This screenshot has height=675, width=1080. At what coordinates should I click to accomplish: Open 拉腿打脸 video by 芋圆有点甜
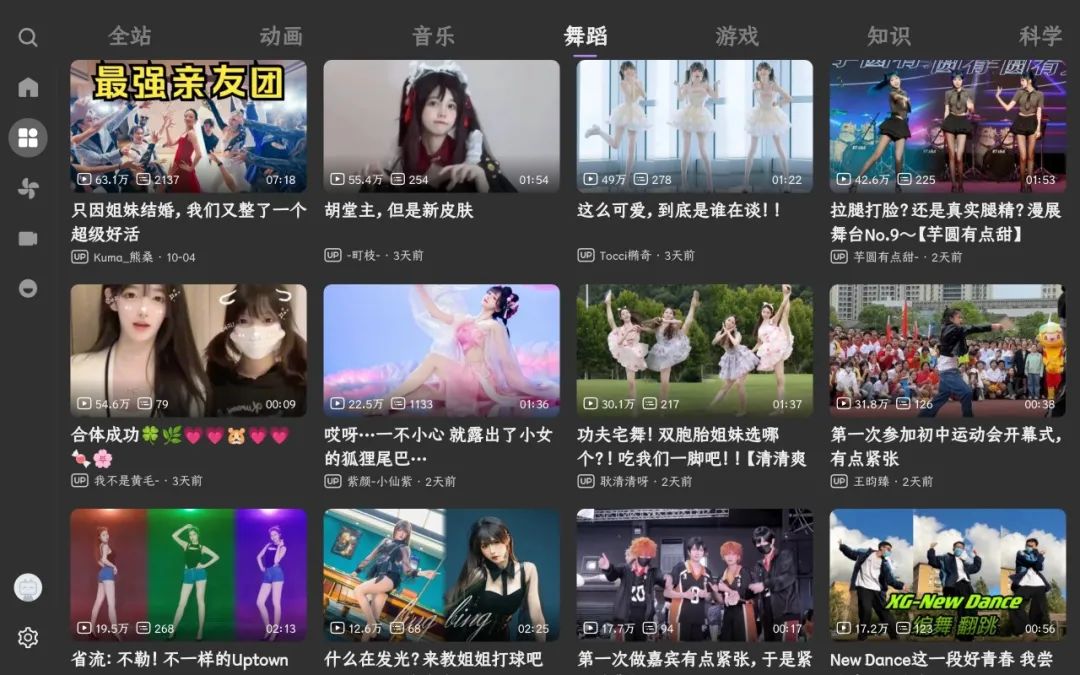947,126
